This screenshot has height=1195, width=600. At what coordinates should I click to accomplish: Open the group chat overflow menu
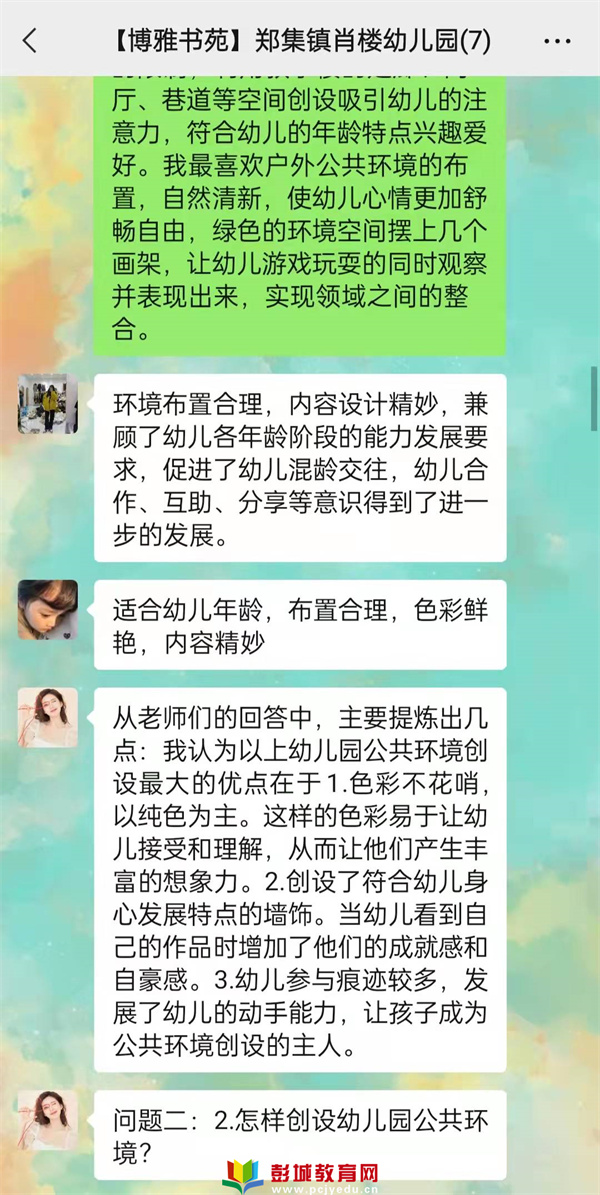coord(556,41)
